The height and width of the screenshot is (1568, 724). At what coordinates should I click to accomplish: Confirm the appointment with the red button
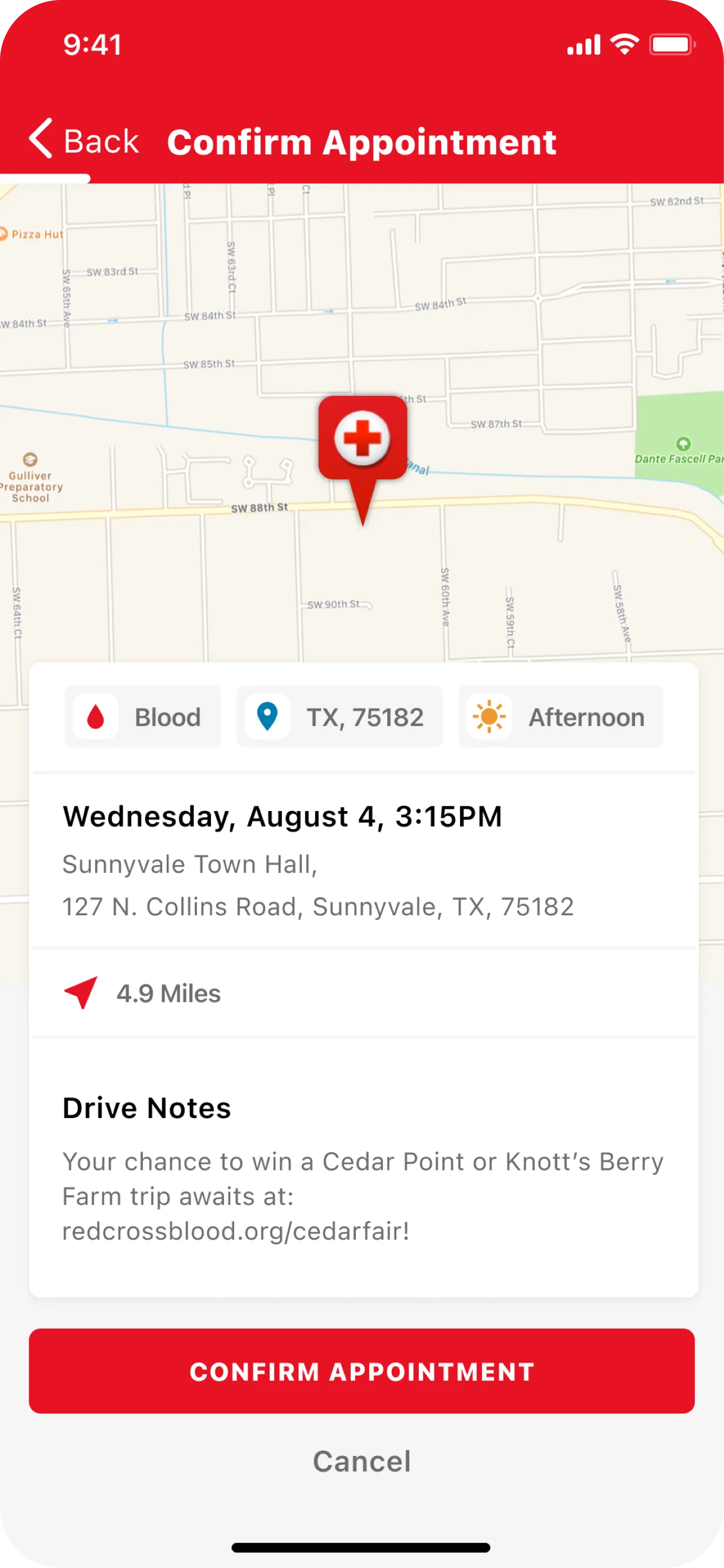coord(362,1371)
